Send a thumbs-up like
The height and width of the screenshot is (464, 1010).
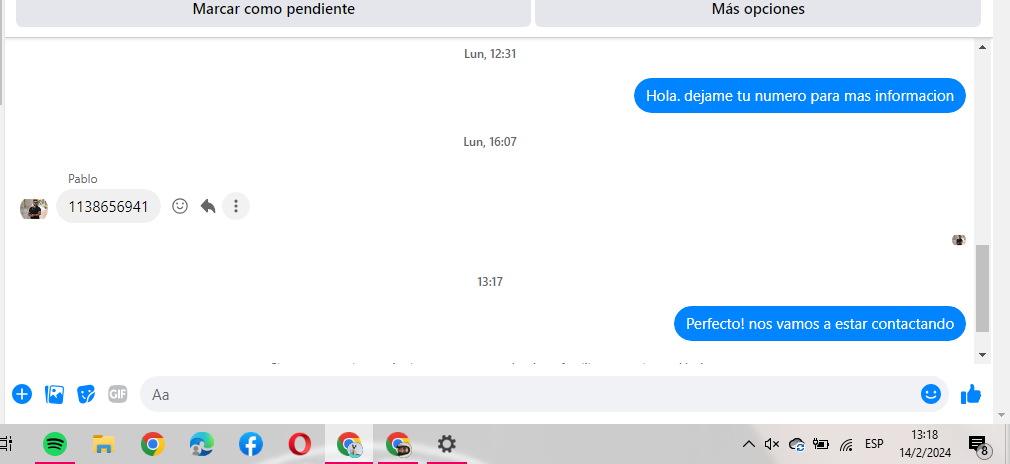970,394
